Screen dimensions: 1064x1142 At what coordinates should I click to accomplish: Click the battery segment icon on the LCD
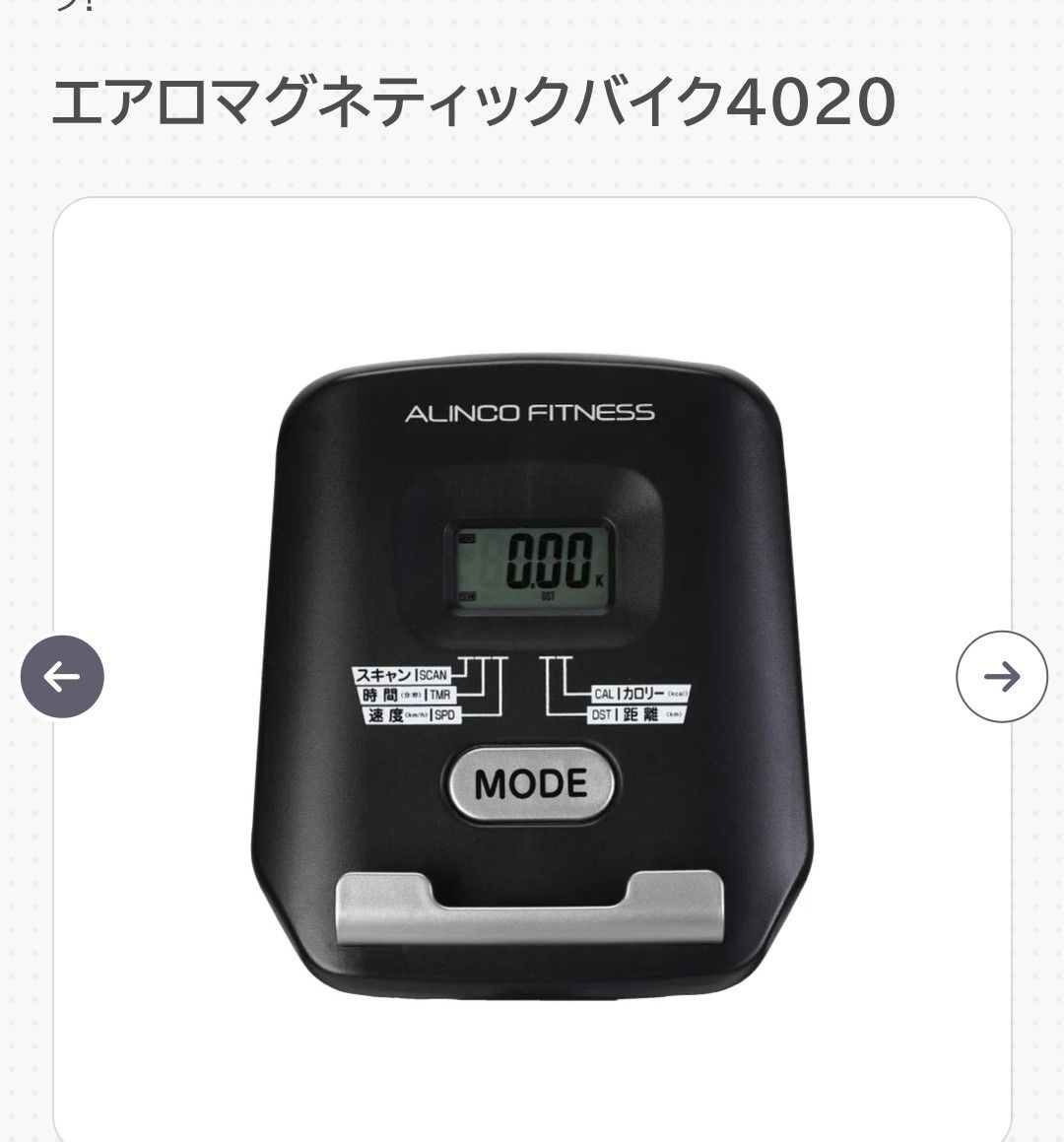(465, 538)
